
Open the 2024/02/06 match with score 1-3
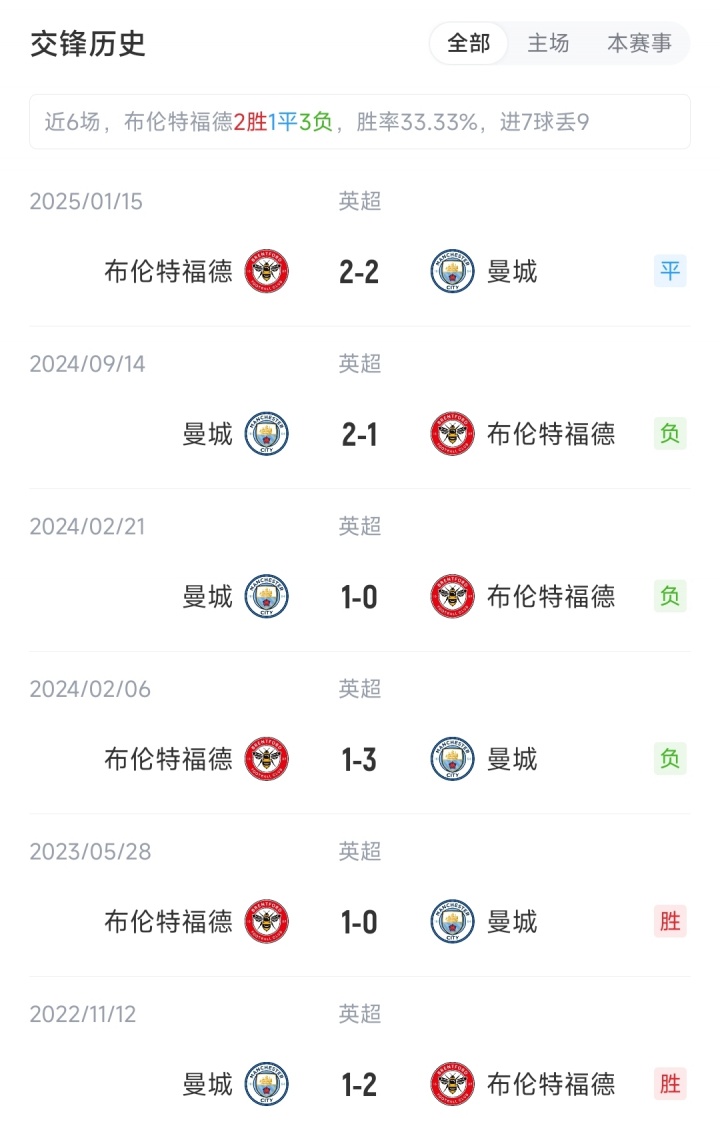(x=359, y=760)
